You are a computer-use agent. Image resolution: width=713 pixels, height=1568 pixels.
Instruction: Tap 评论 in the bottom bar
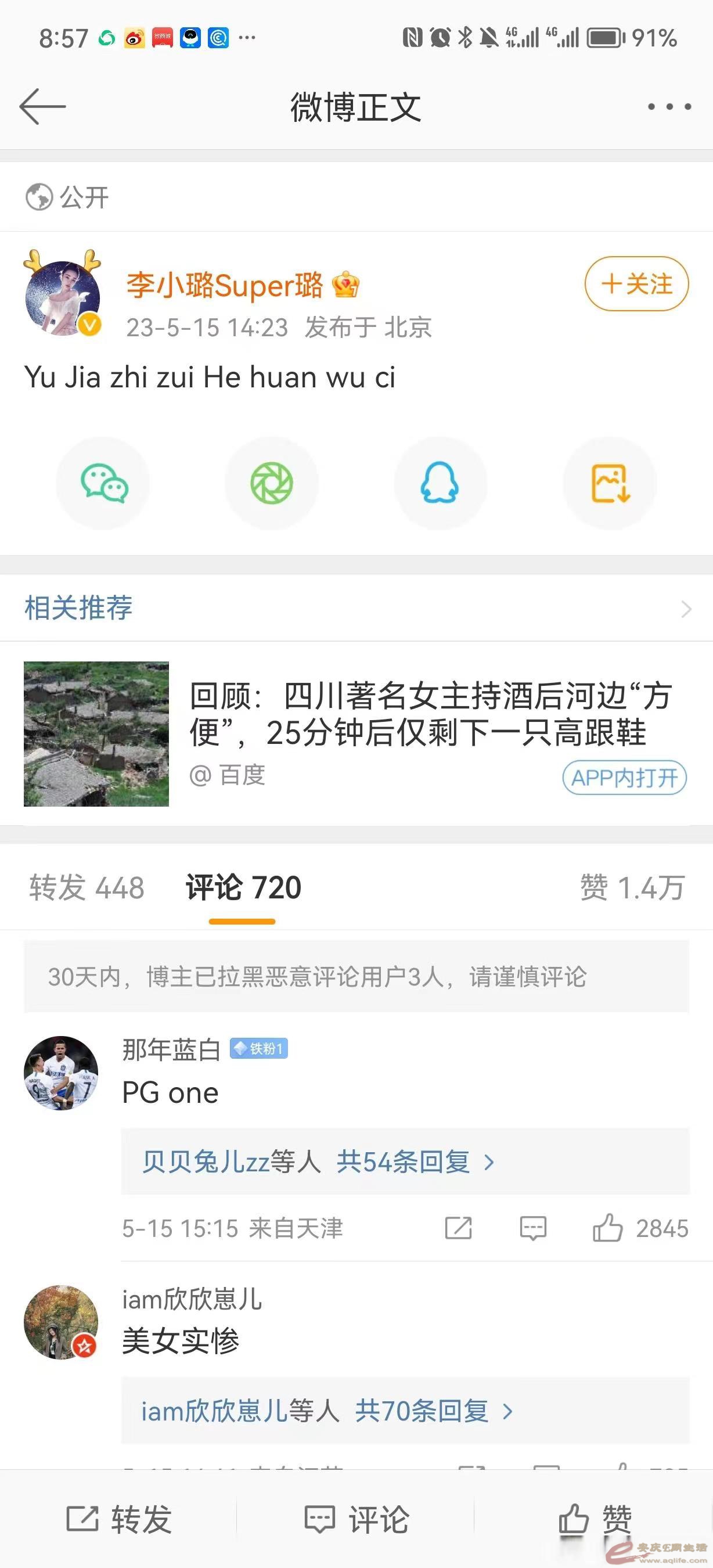click(356, 1519)
